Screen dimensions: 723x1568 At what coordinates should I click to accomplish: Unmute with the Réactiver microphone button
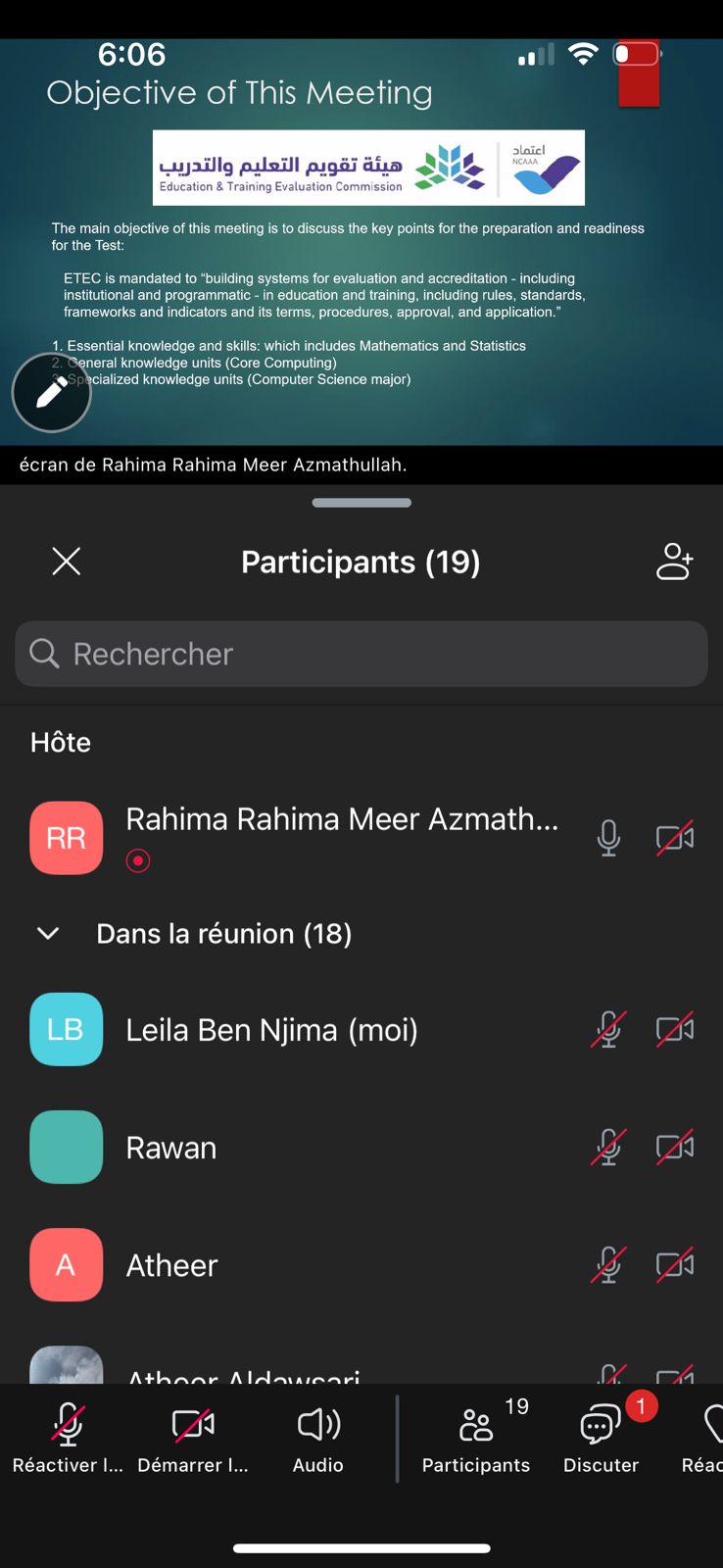68,1437
